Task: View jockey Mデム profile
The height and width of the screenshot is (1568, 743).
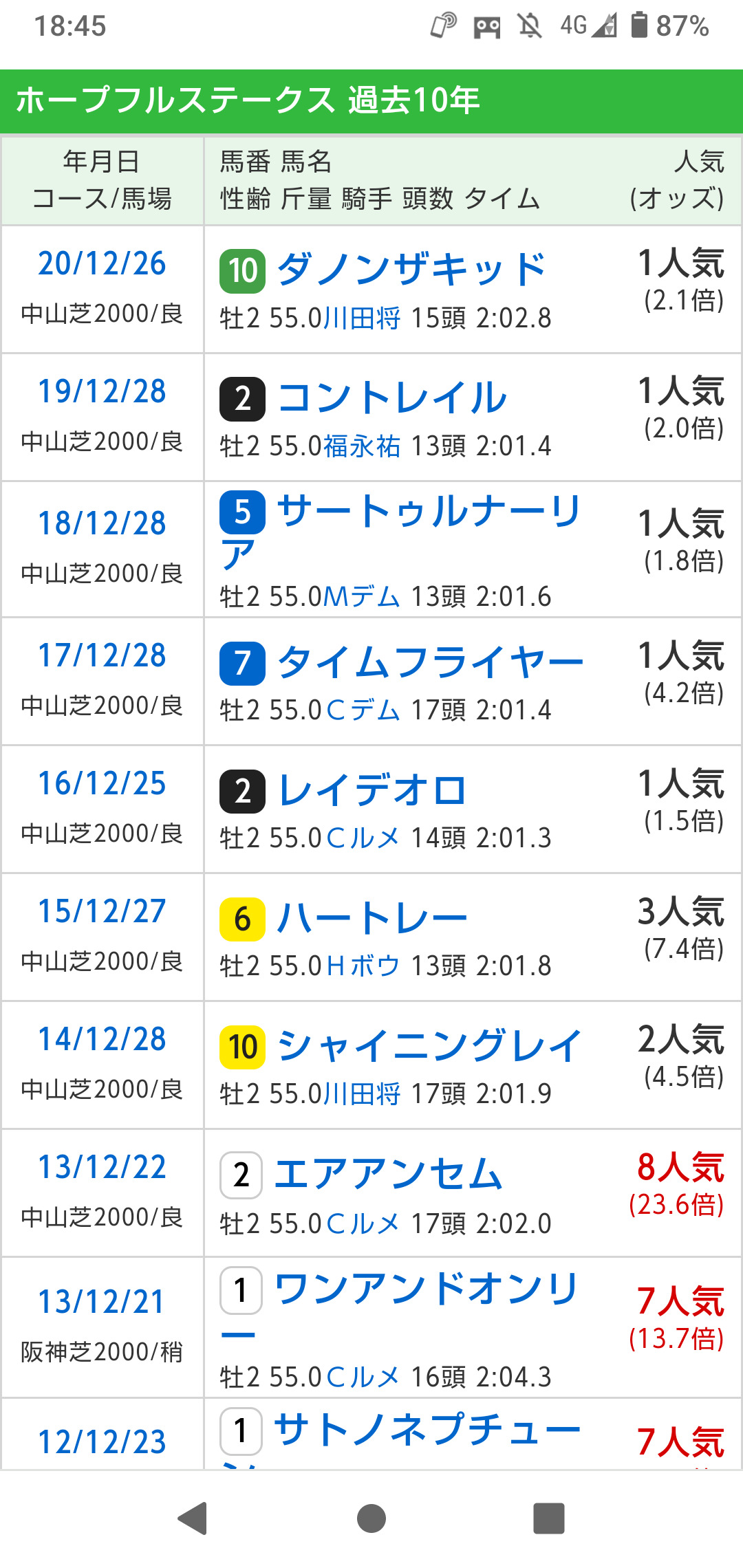Action: coord(362,596)
